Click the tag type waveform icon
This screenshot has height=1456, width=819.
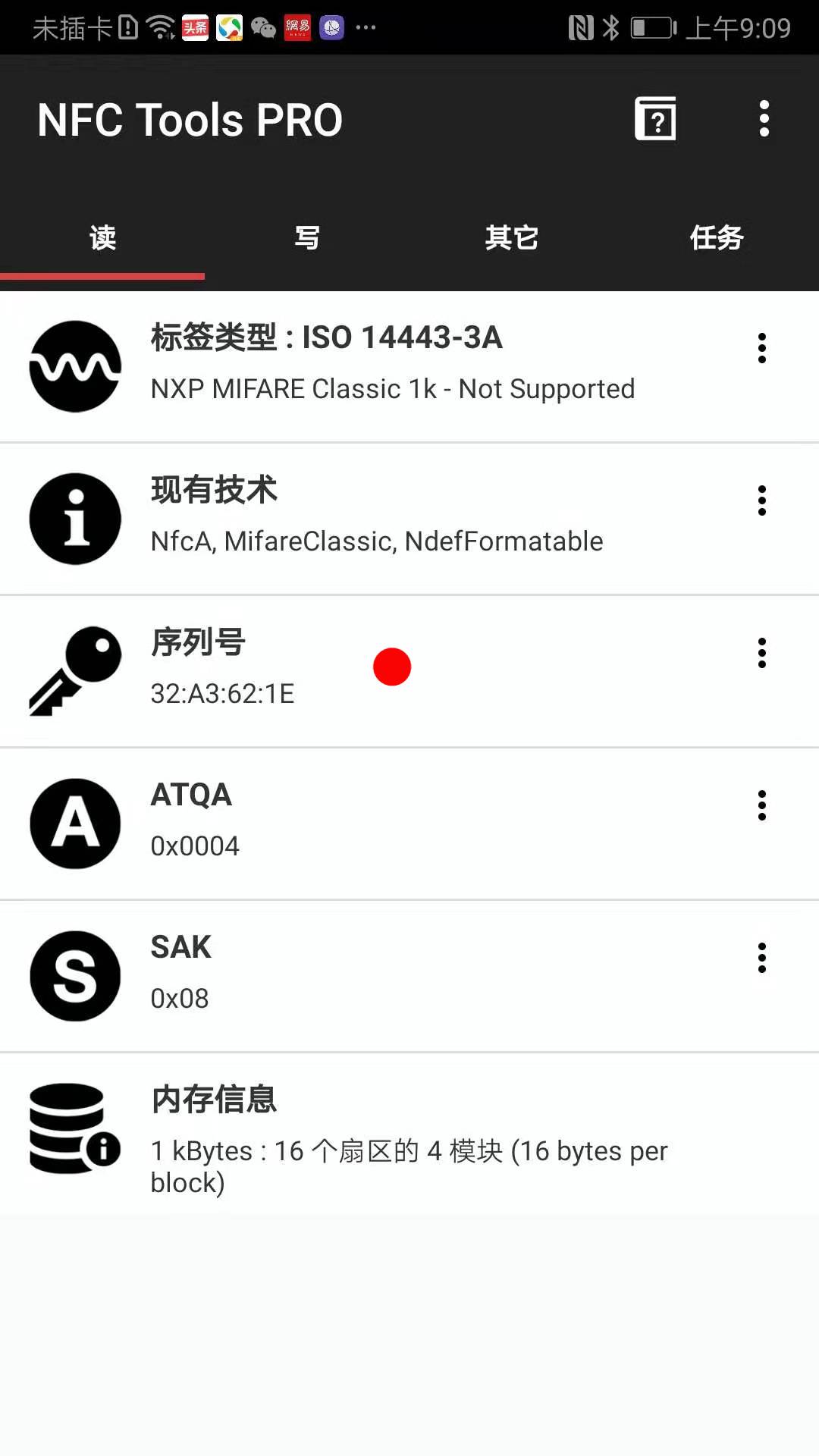[74, 366]
